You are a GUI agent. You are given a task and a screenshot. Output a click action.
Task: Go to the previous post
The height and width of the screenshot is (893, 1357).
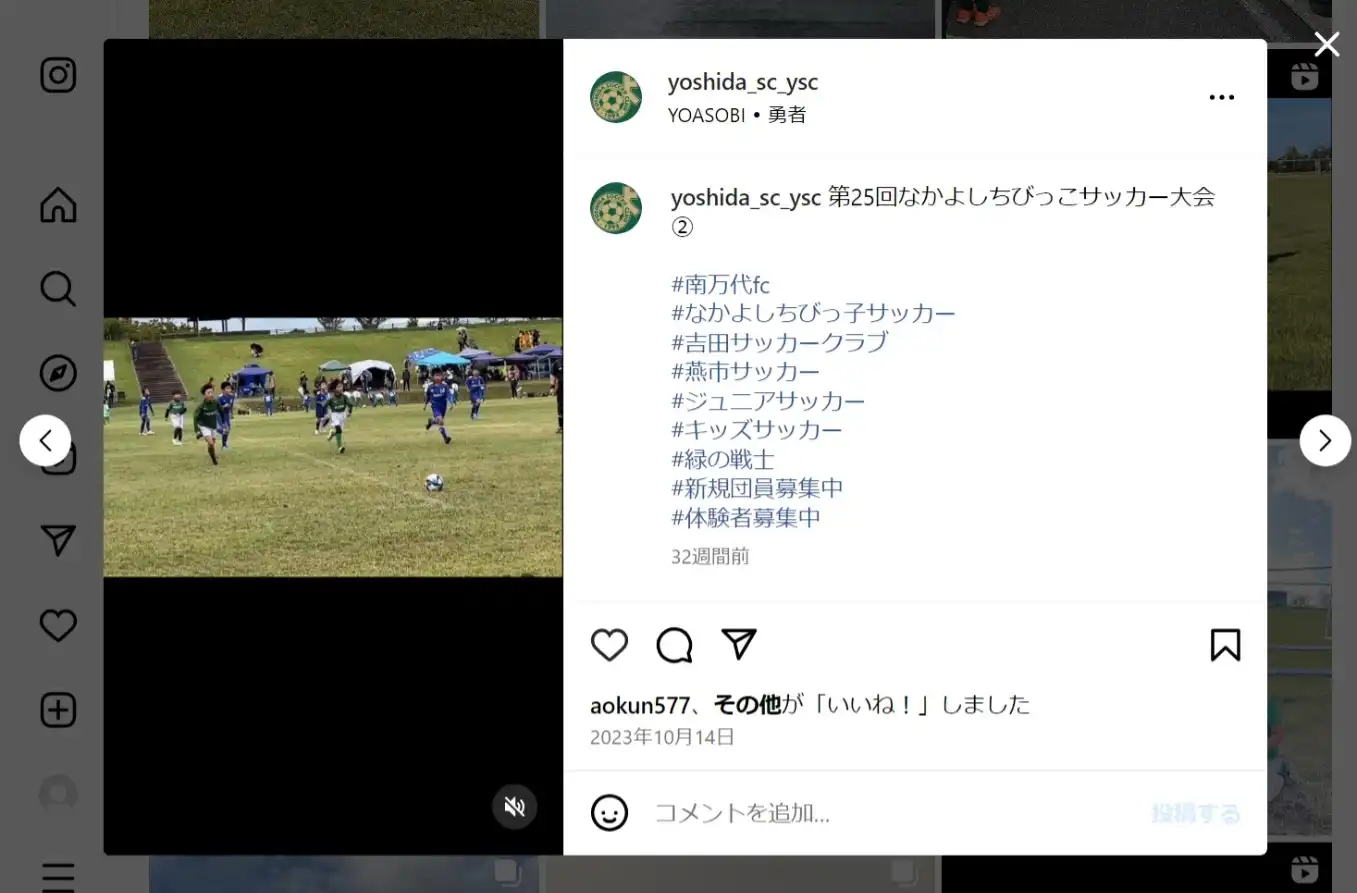pyautogui.click(x=45, y=441)
